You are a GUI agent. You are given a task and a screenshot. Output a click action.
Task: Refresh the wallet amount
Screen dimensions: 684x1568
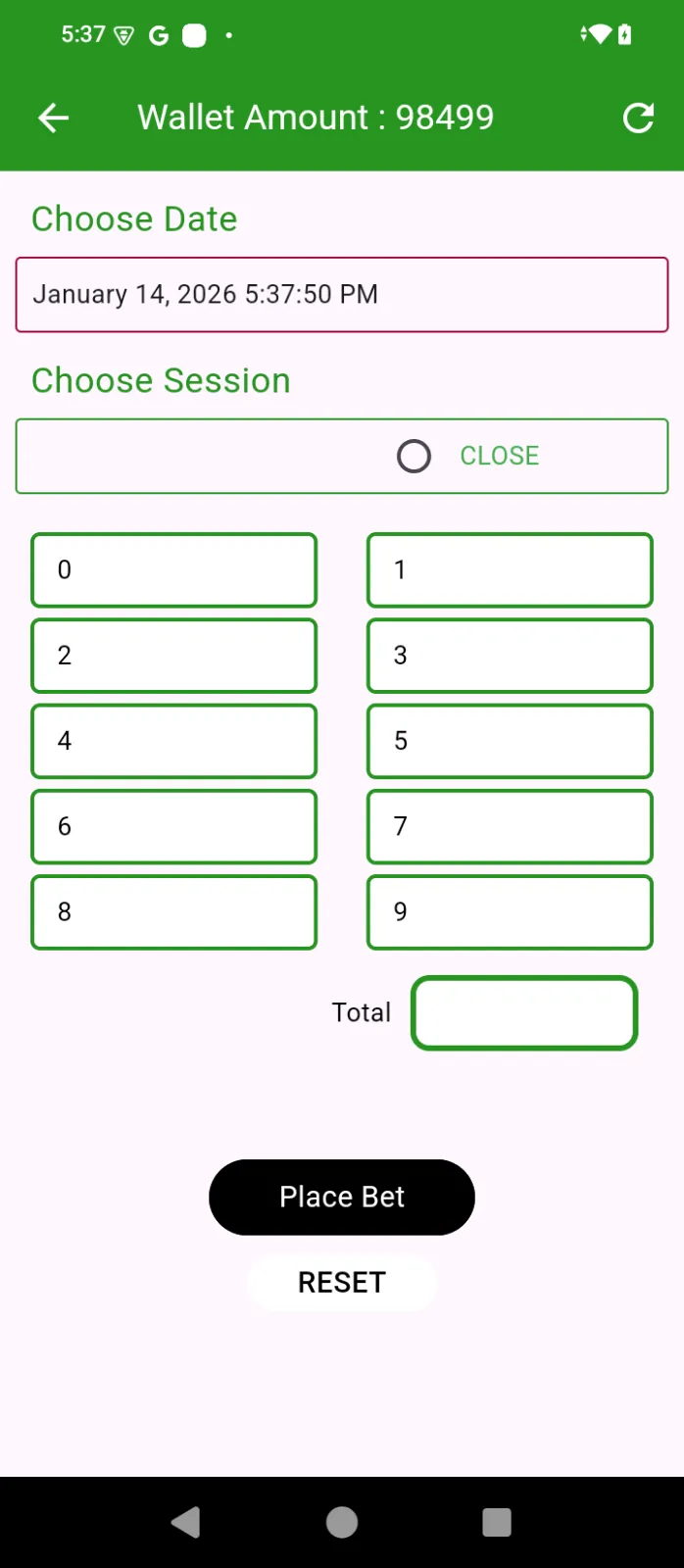tap(638, 119)
